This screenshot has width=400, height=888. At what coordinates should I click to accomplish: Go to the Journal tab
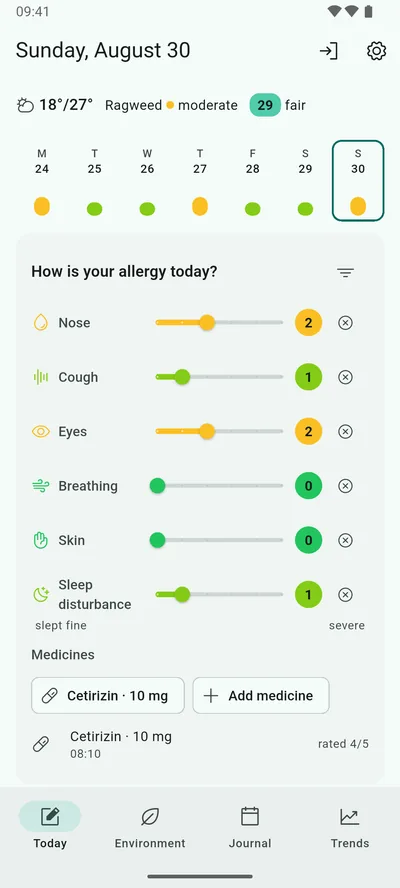[x=250, y=826]
